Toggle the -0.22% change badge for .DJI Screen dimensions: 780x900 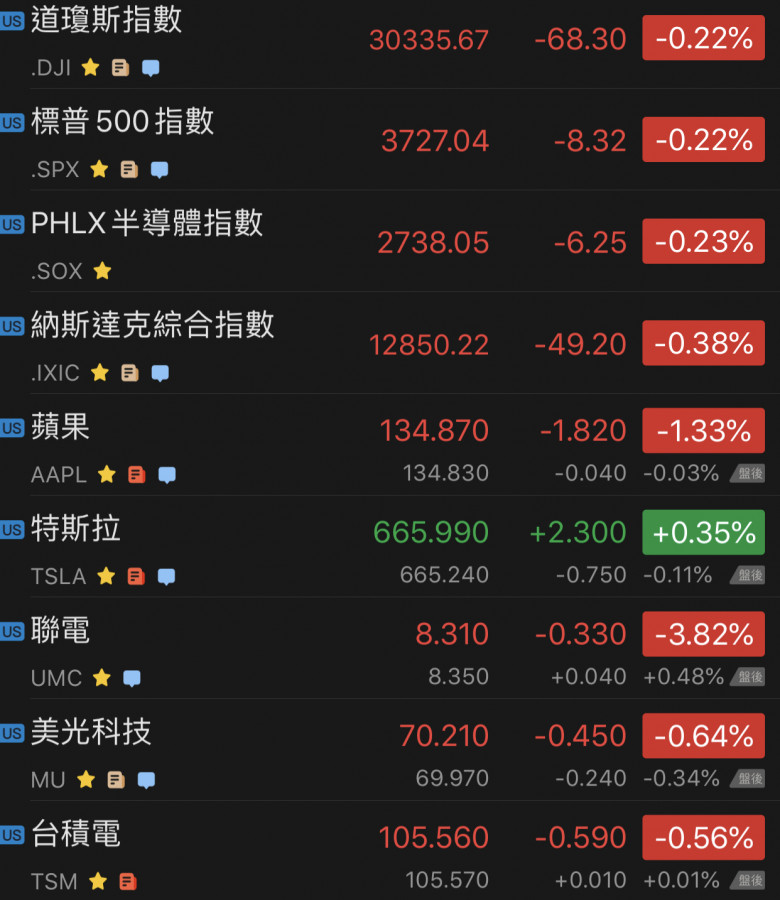click(x=703, y=39)
